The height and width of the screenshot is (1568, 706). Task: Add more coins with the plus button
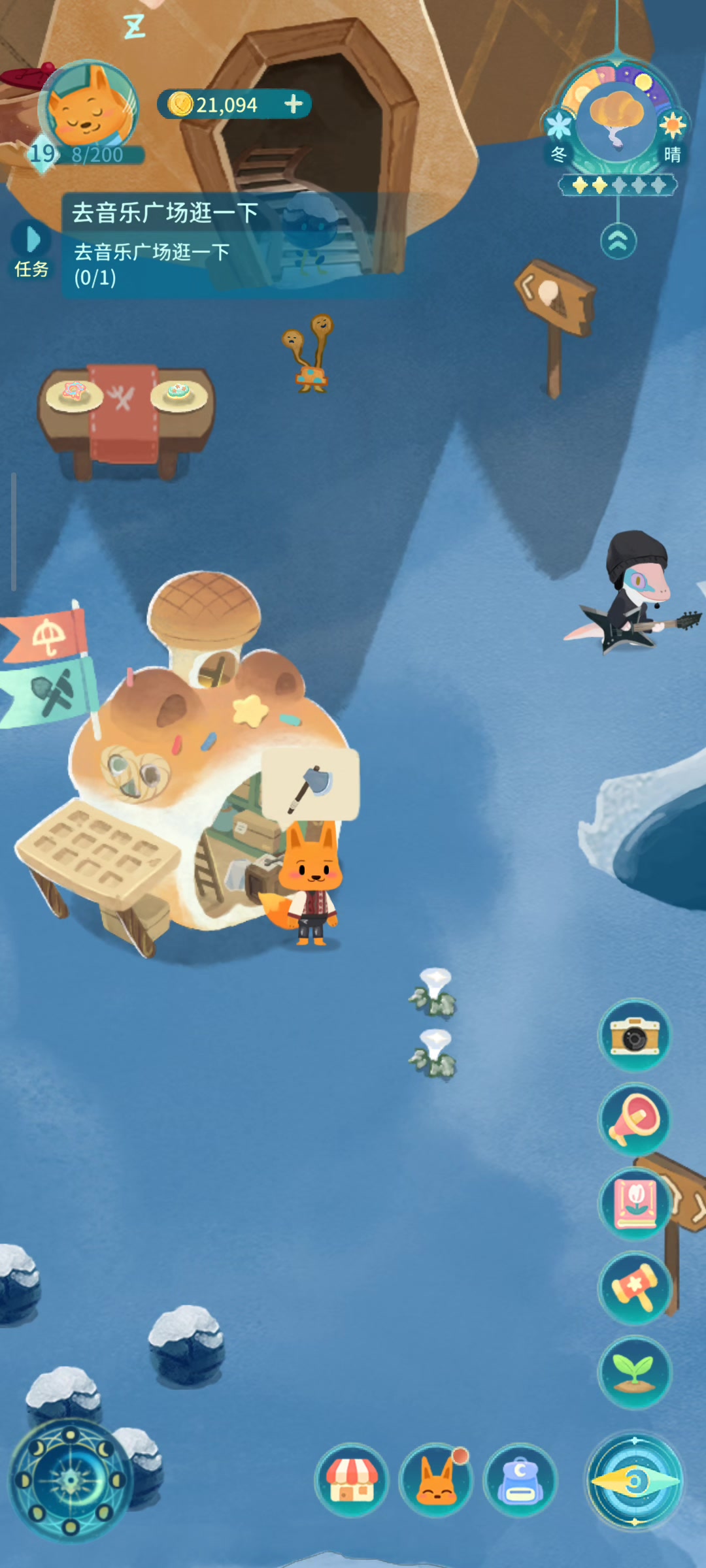point(294,104)
